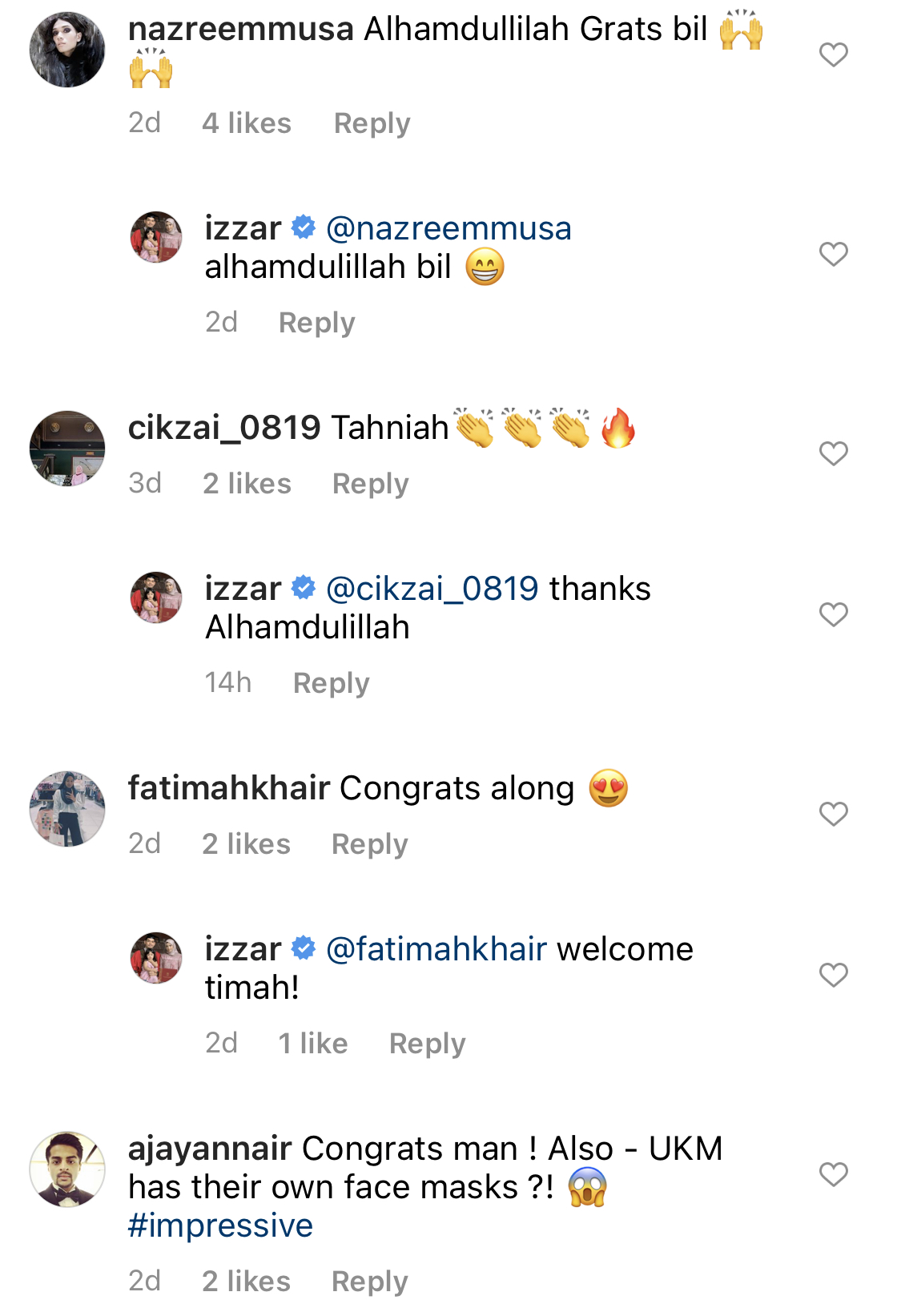Reply to izzar's 14h comment
Screen dimensions: 901x1316
331,683
